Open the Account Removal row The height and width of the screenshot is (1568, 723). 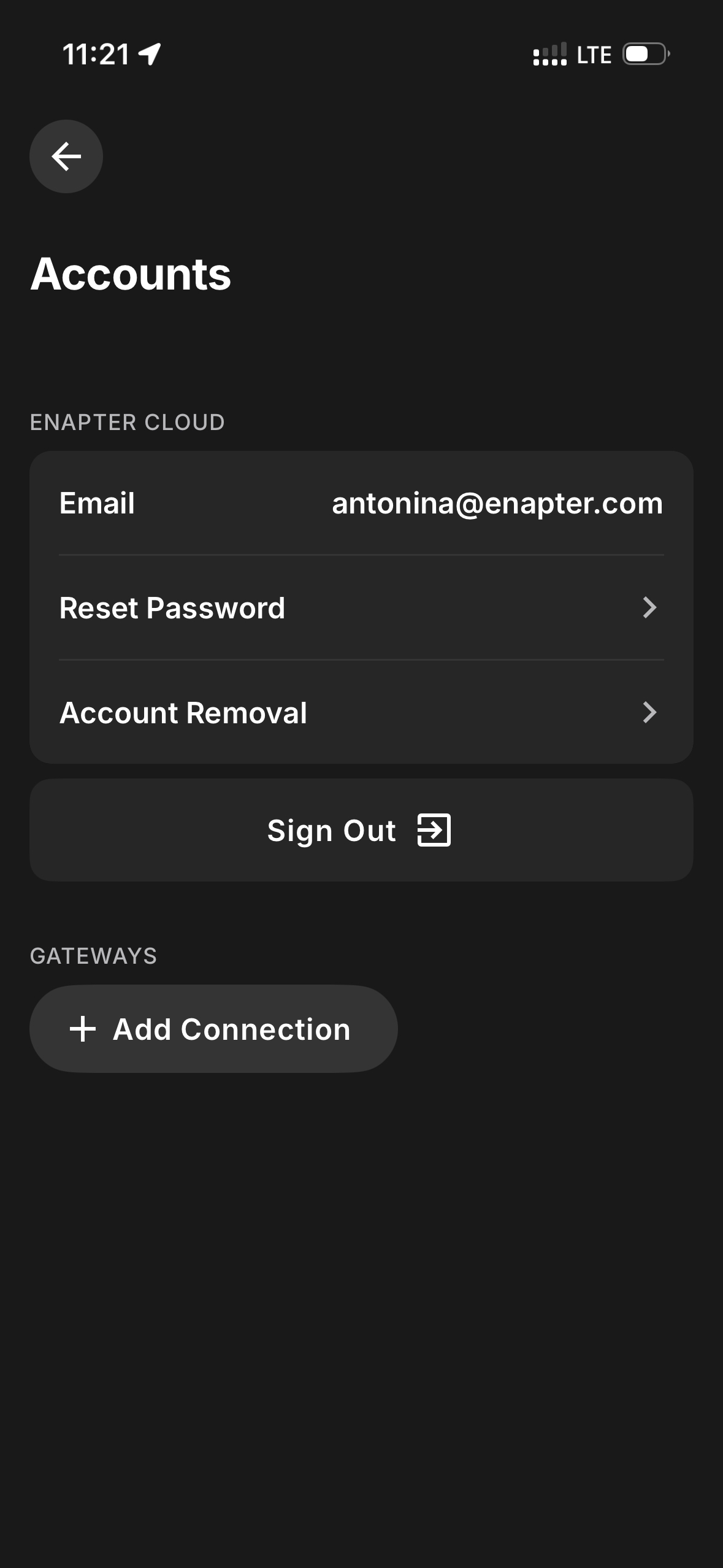point(361,713)
